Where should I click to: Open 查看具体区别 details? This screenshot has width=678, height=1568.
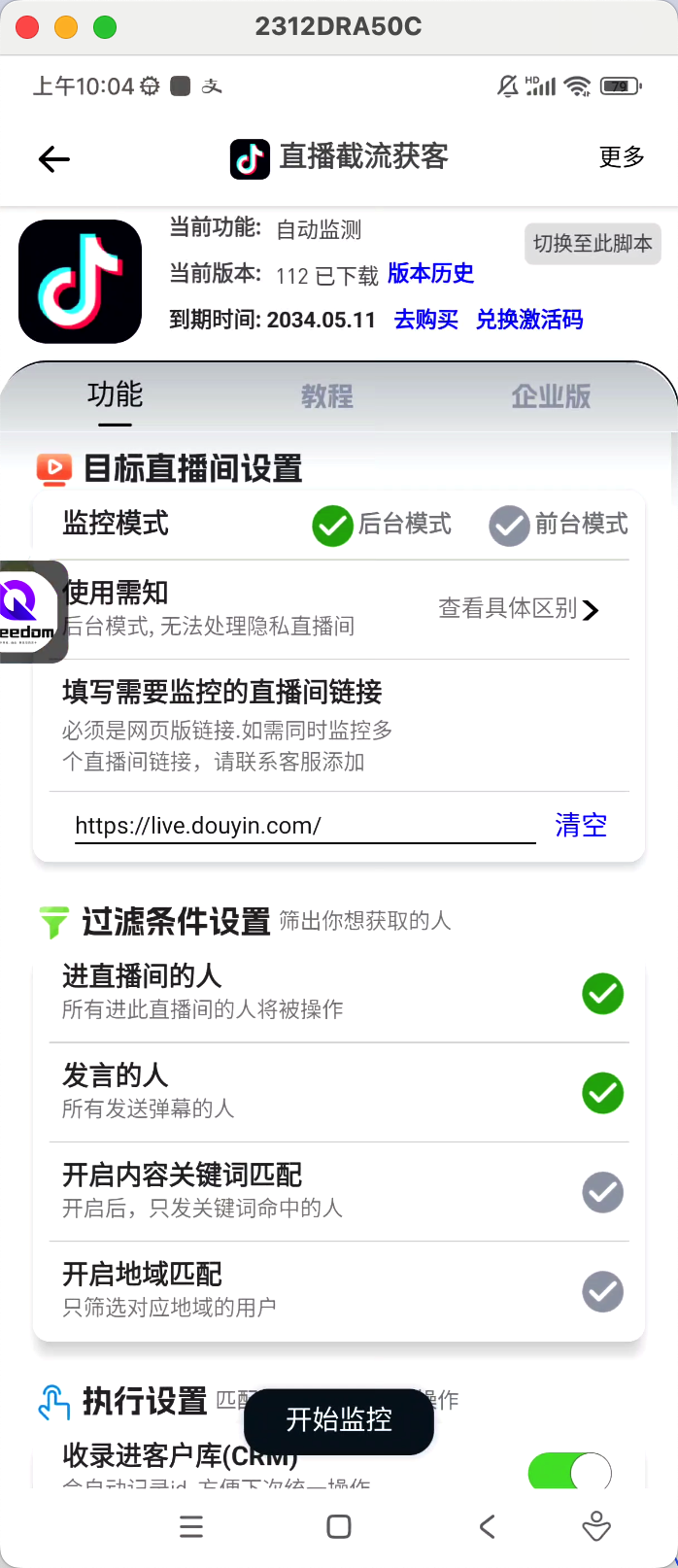(x=519, y=609)
